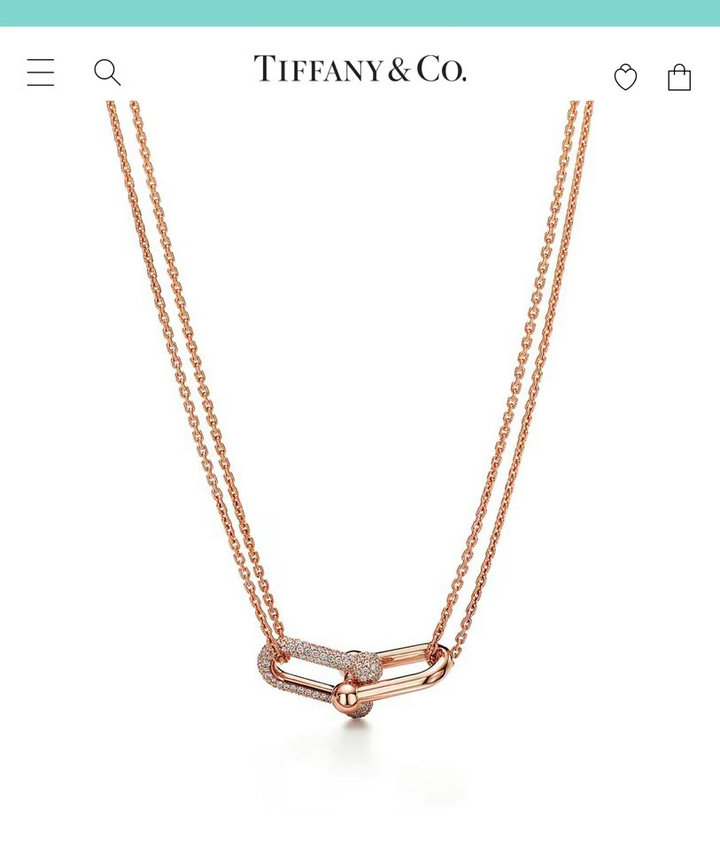
Task: Open the hamburger navigation menu
Action: tap(41, 72)
